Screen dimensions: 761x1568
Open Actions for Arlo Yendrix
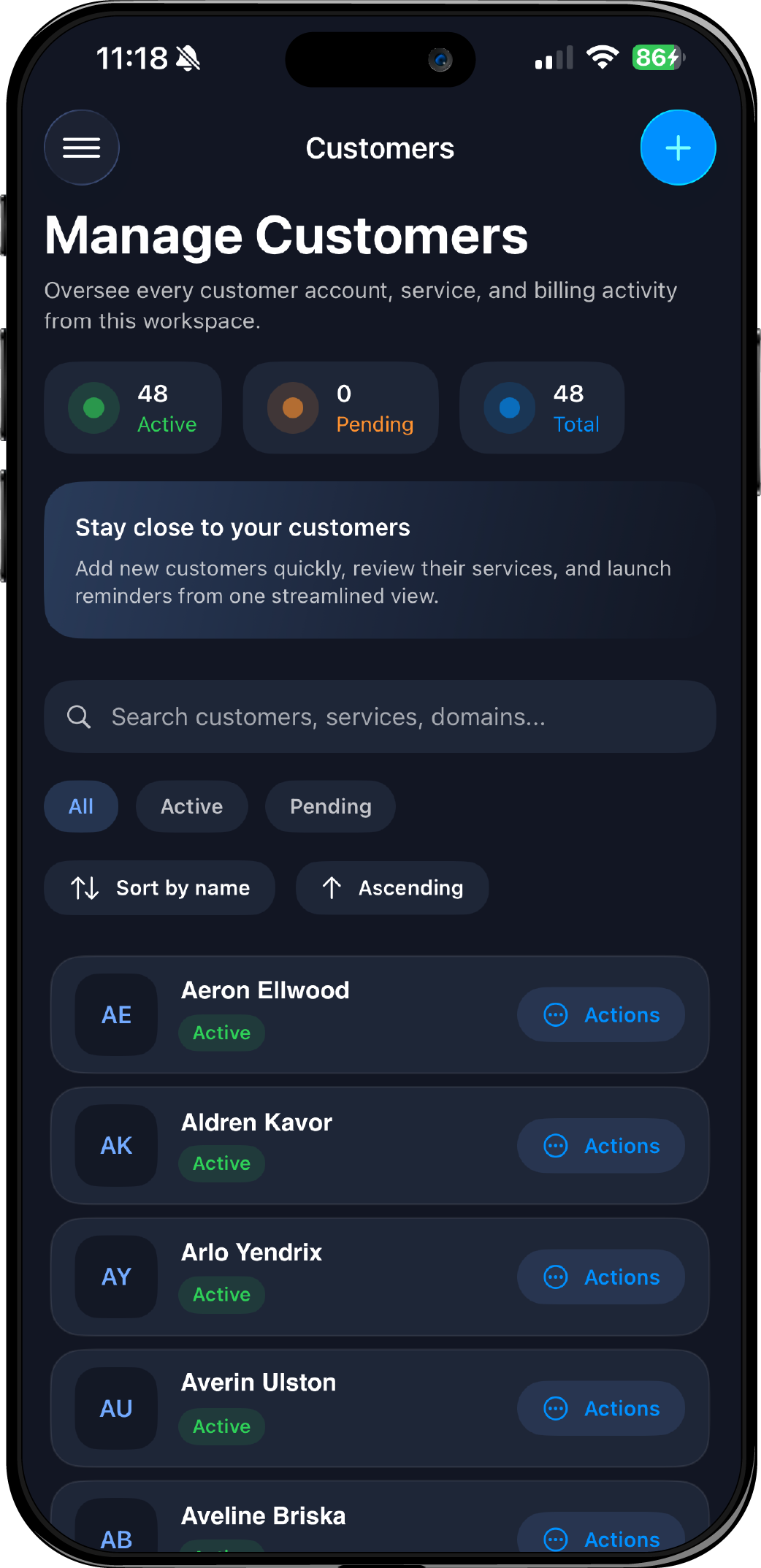click(601, 1277)
